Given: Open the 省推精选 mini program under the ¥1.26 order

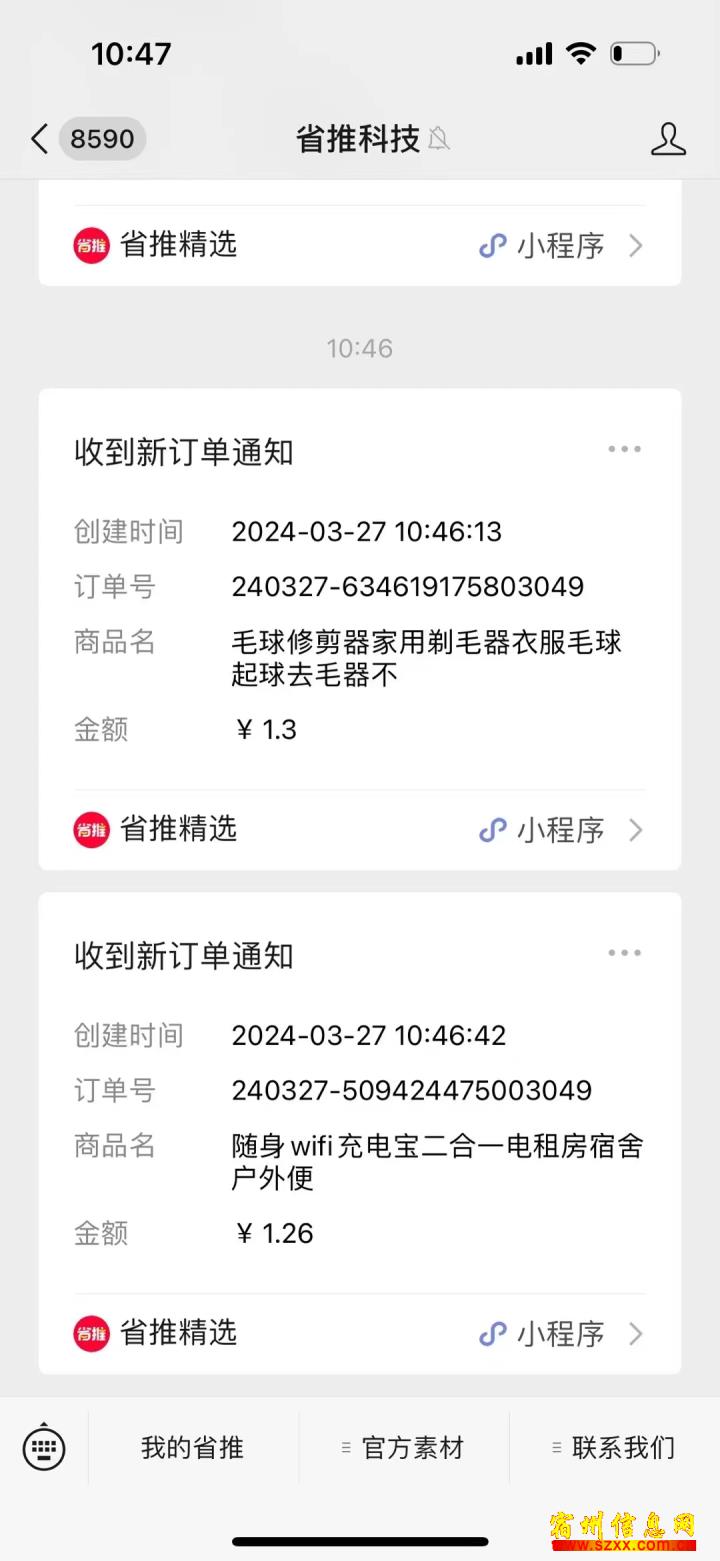Looking at the screenshot, I should point(360,1334).
